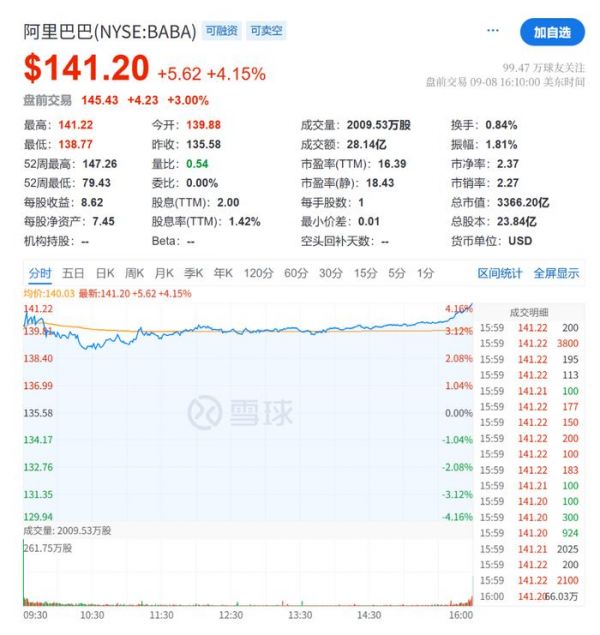Show the 1分 interval chart
Screen dimensions: 600x635
pos(426,273)
